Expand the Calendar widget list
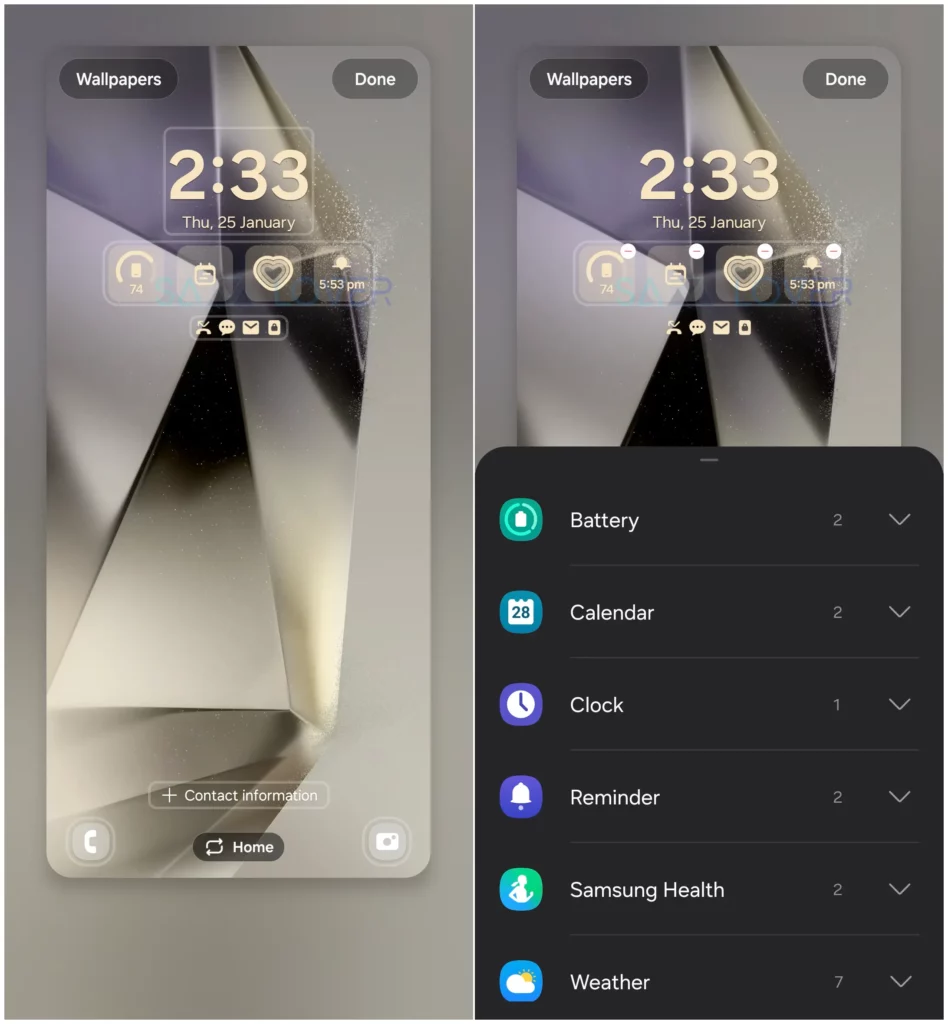 pos(899,612)
